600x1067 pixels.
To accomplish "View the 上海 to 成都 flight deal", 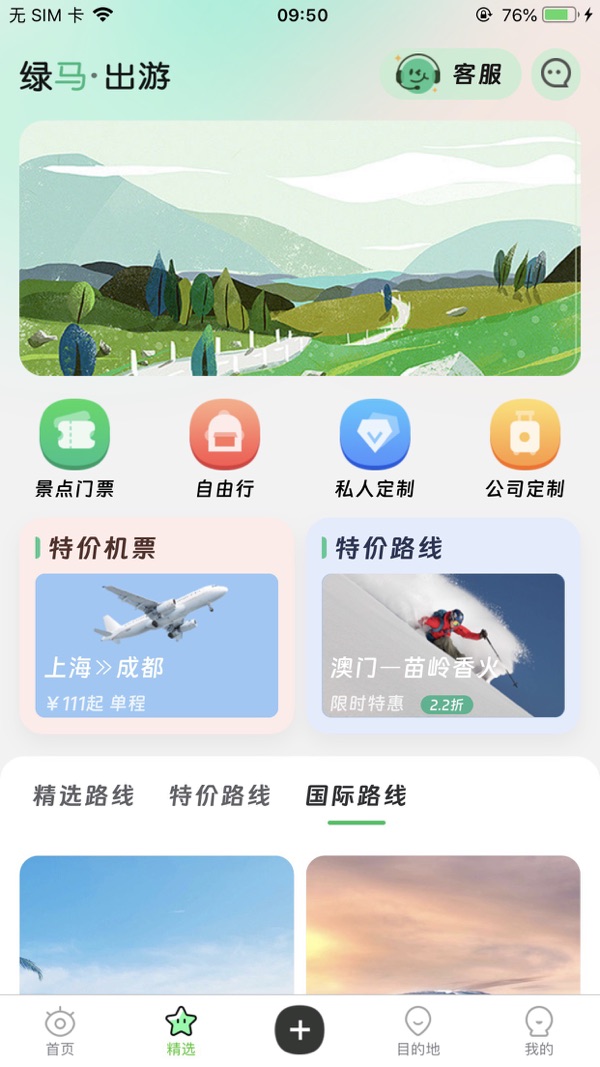I will click(156, 645).
